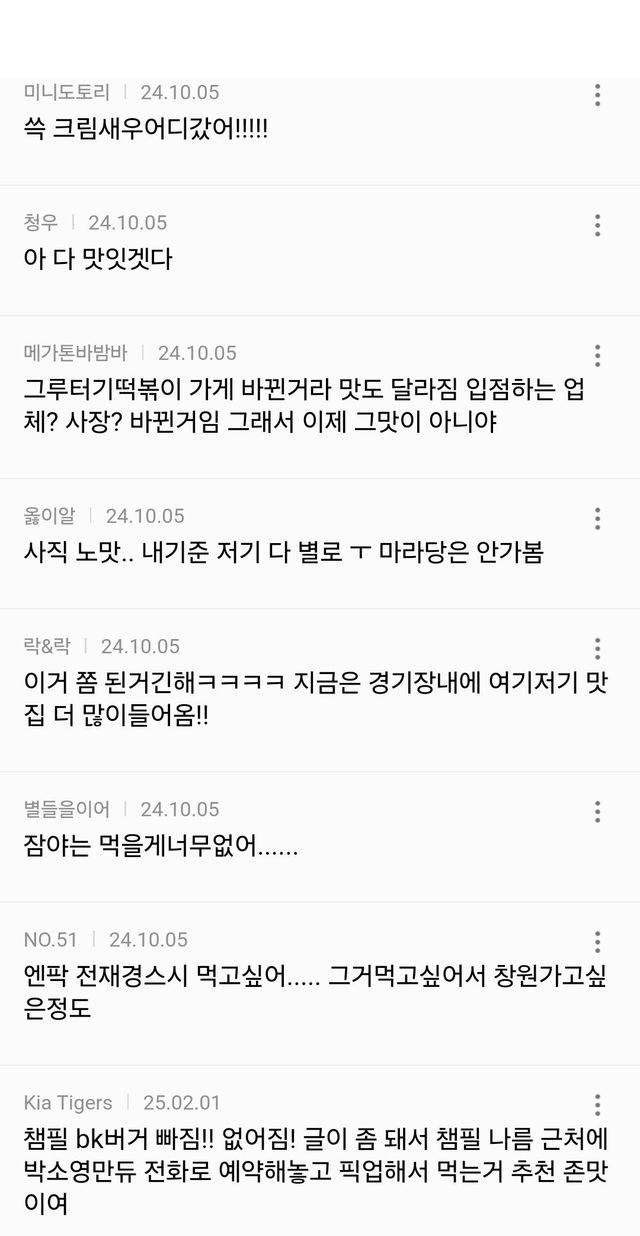640x1236 pixels.
Task: Open more options on 미니도토리's comment
Action: pos(597,95)
